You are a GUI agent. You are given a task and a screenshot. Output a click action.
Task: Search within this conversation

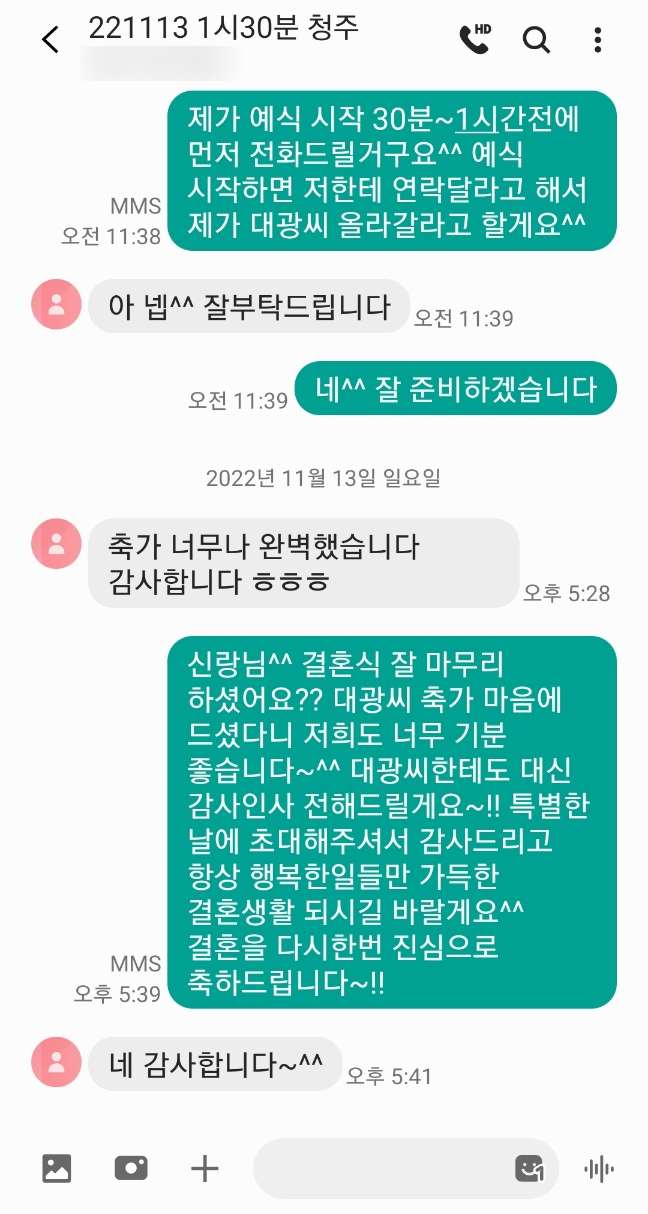tap(537, 40)
